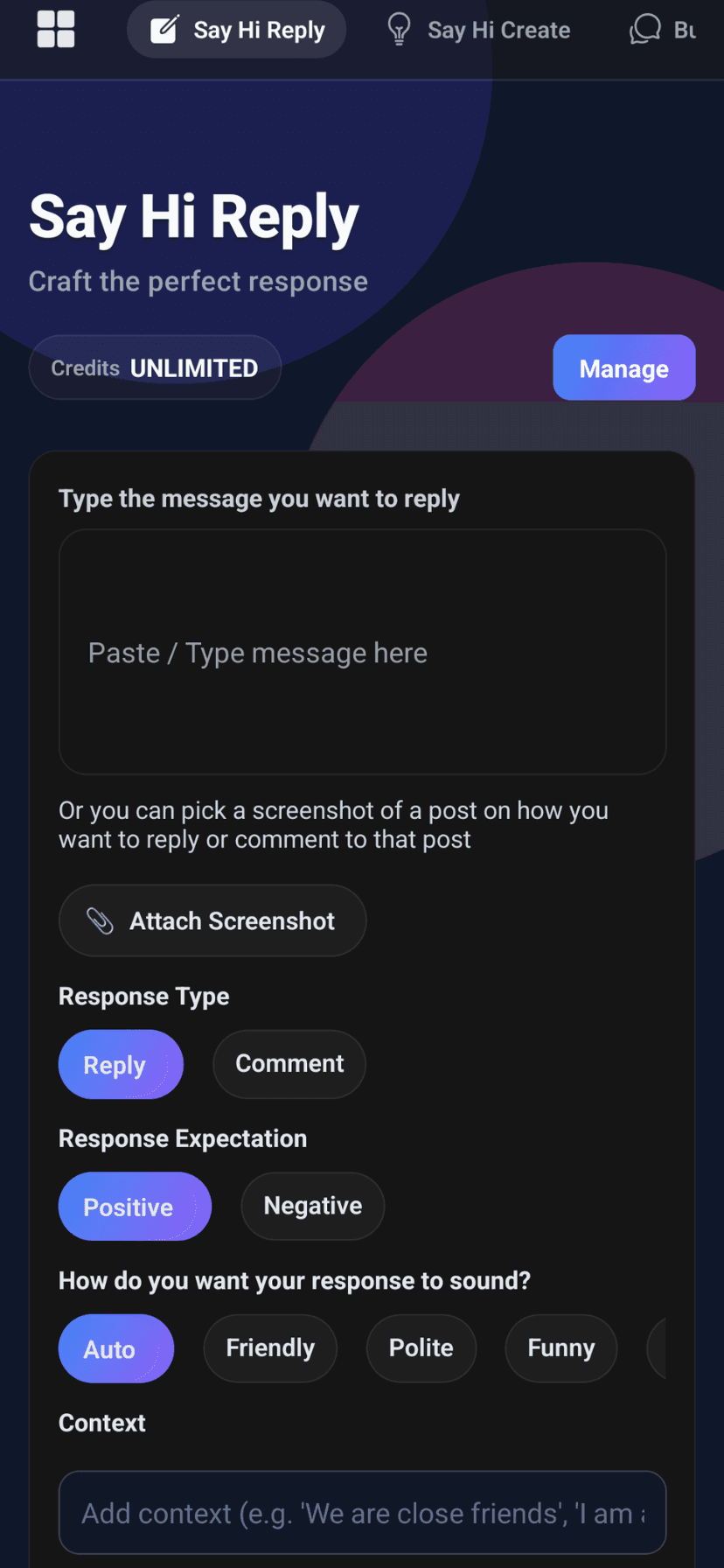724x1568 pixels.
Task: Click the Credits UNLIMITED pill
Action: coord(155,367)
